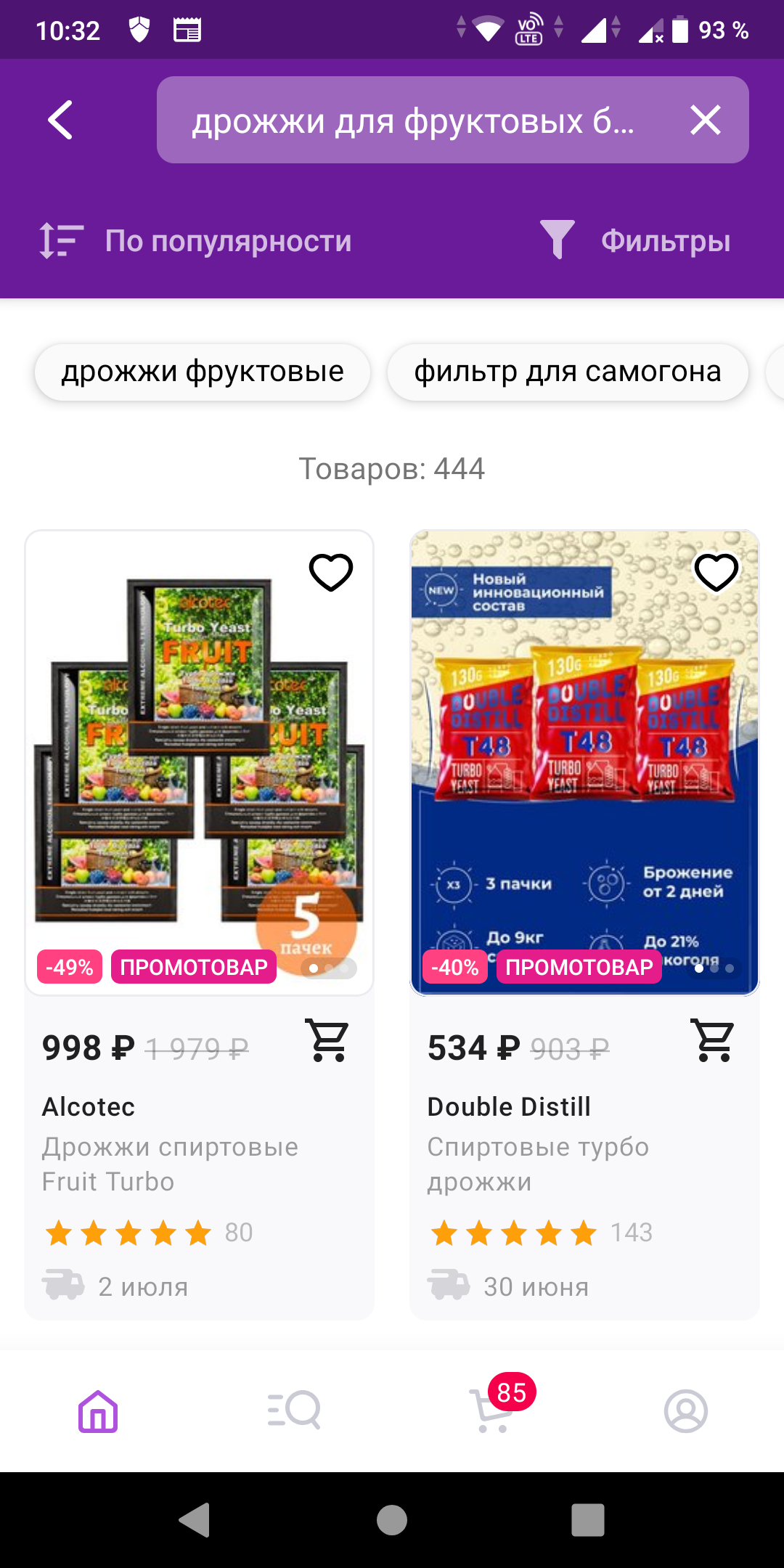The height and width of the screenshot is (1568, 784).
Task: Tap the system home button
Action: pyautogui.click(x=392, y=1520)
